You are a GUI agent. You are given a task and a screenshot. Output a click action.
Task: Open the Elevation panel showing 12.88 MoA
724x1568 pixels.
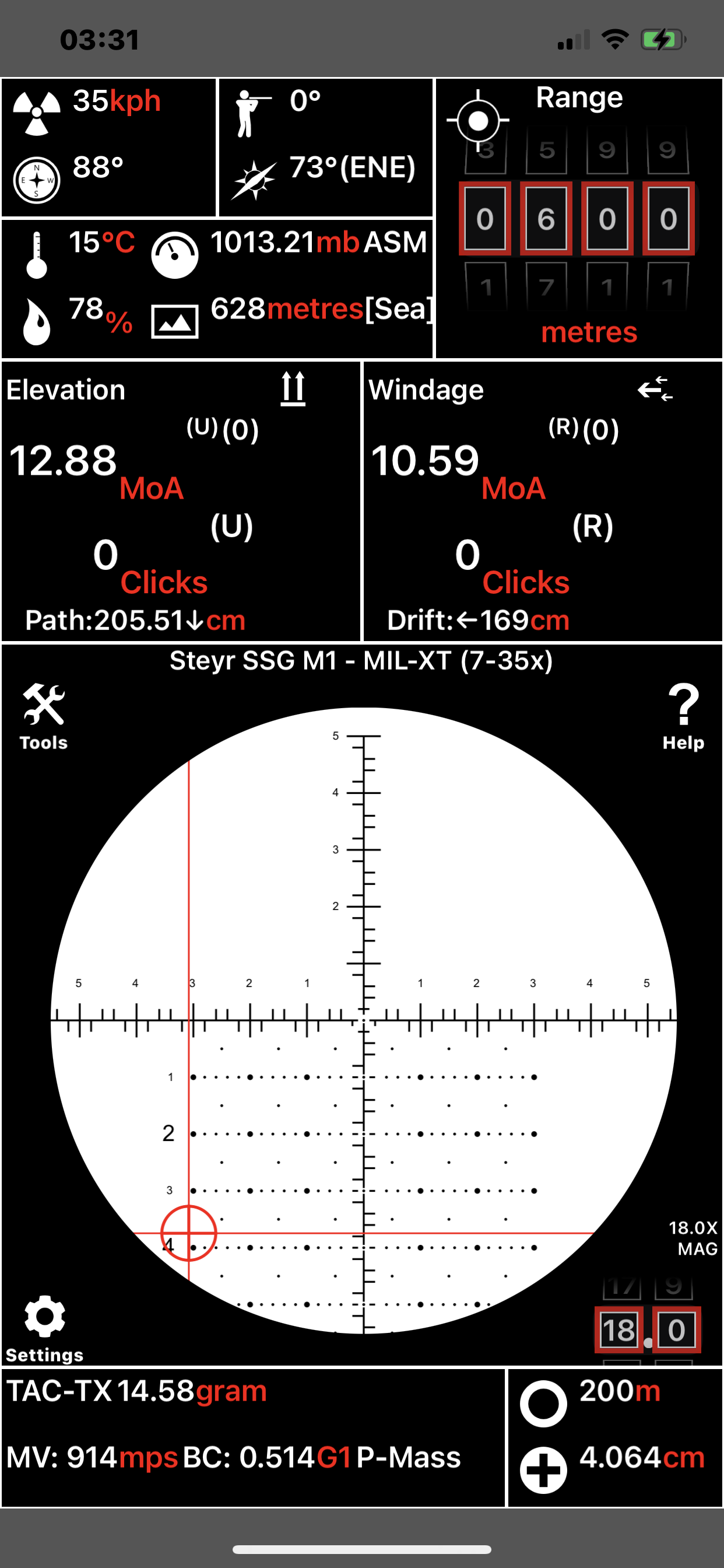click(181, 502)
